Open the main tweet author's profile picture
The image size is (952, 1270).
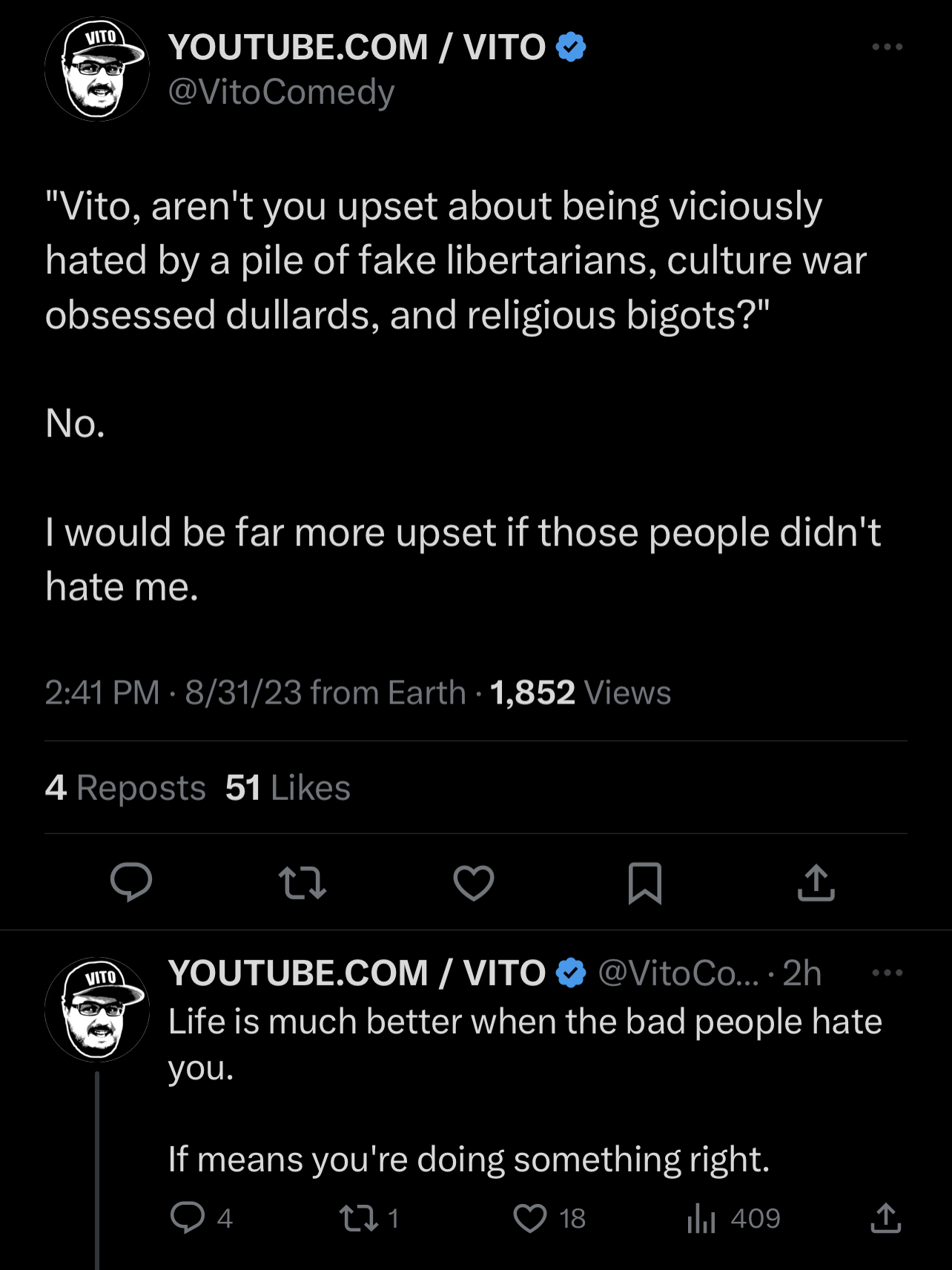pyautogui.click(x=97, y=70)
